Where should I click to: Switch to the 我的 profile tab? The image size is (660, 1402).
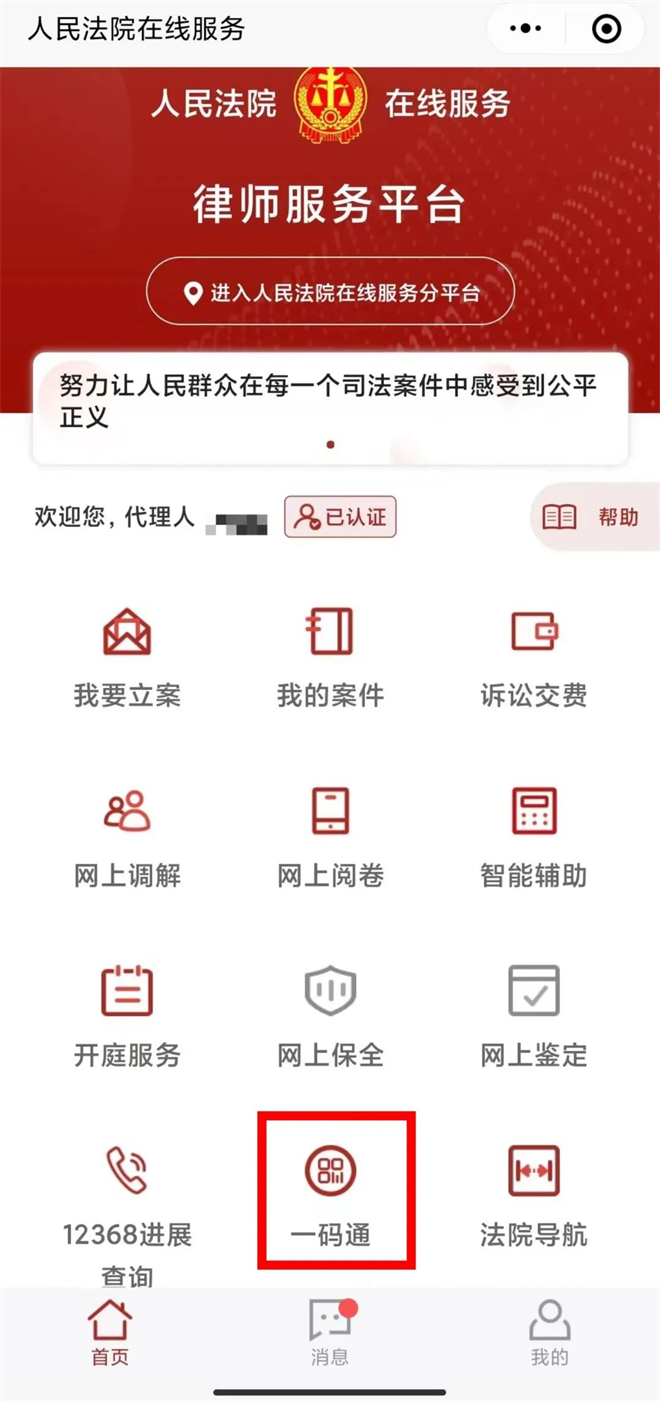[x=549, y=1332]
